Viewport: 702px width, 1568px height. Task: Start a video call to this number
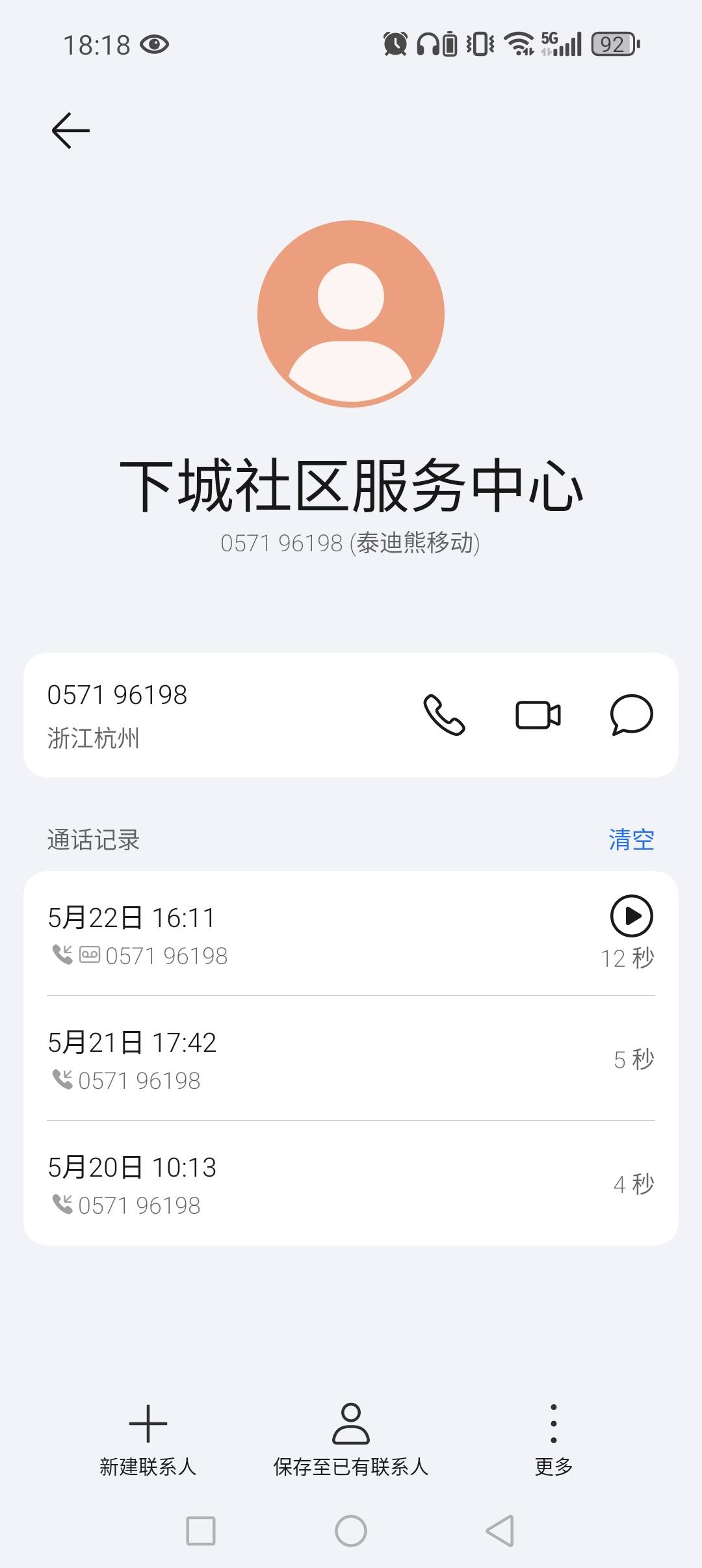point(538,715)
